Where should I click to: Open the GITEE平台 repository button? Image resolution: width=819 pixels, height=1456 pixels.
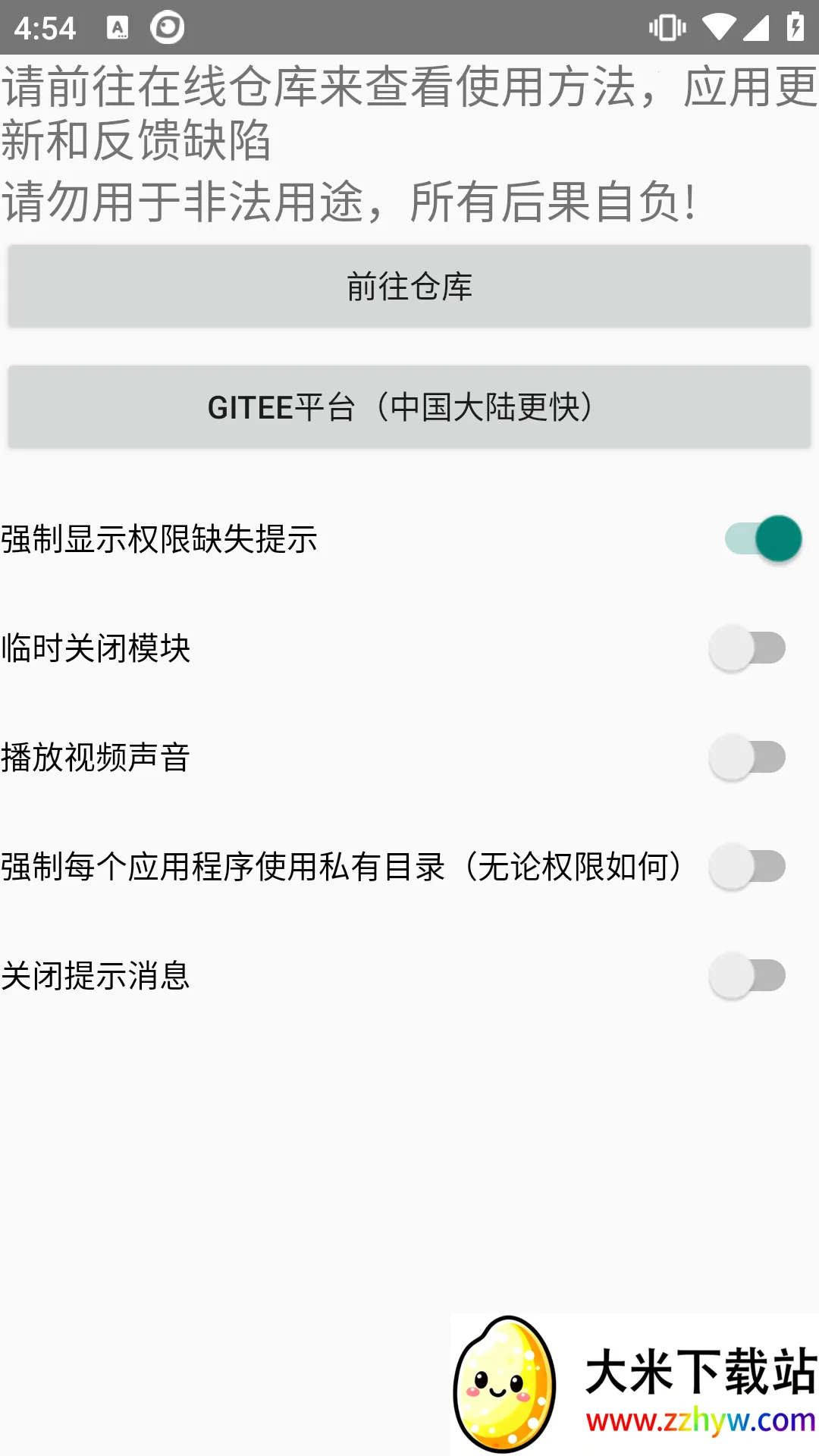point(409,407)
